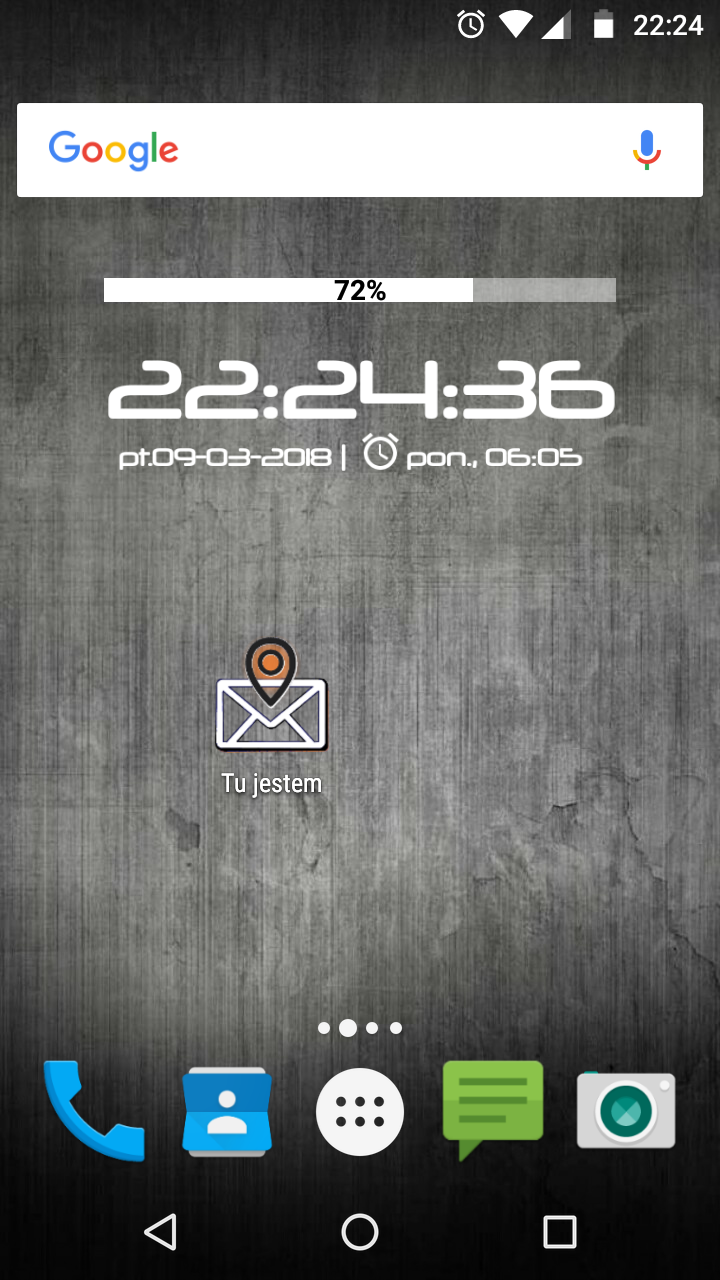720x1280 pixels.
Task: Open the app drawer
Action: coord(360,1111)
